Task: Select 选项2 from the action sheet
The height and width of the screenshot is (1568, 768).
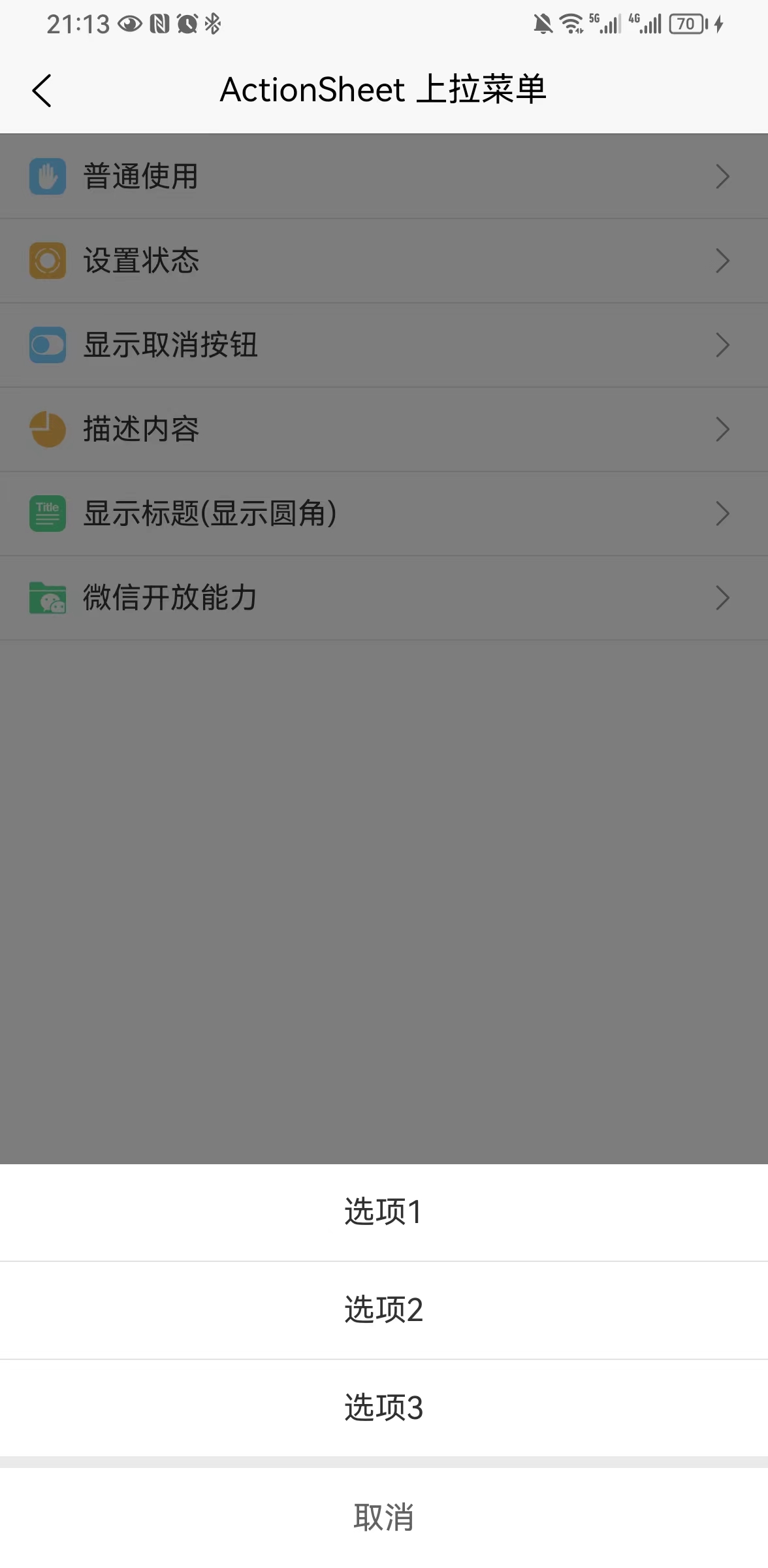Action: click(384, 1310)
